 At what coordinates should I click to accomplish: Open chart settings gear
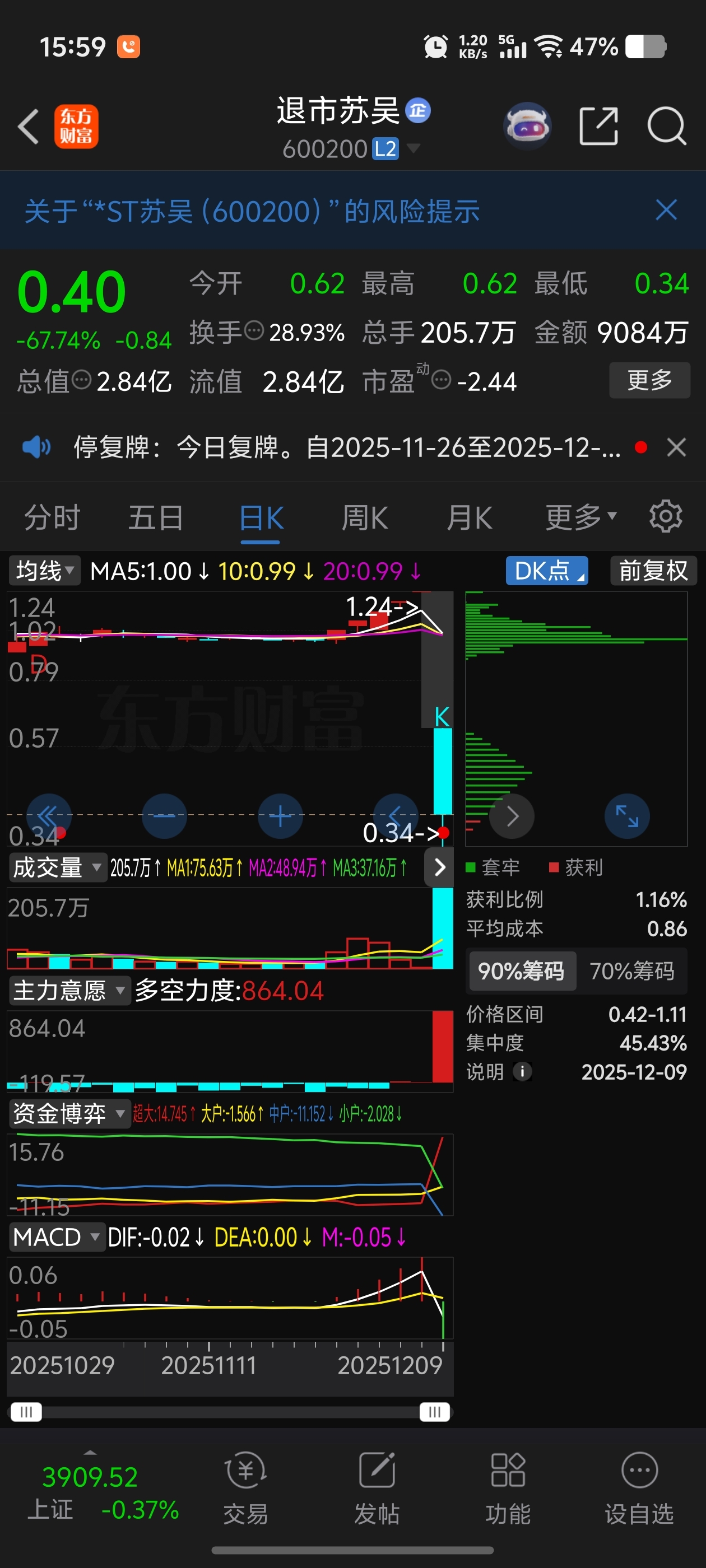click(666, 517)
